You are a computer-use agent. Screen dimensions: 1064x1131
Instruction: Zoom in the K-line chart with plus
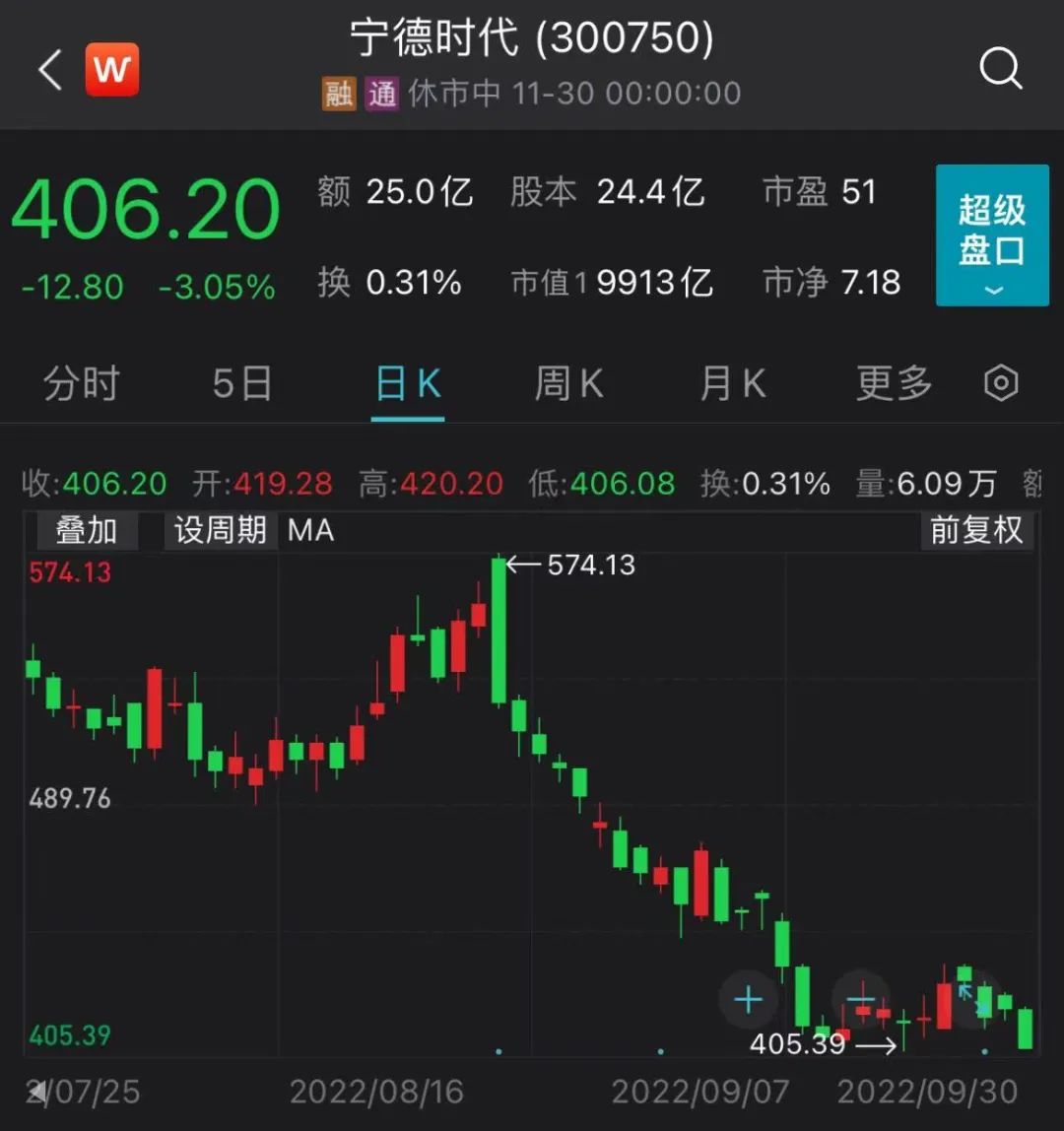click(x=749, y=1001)
